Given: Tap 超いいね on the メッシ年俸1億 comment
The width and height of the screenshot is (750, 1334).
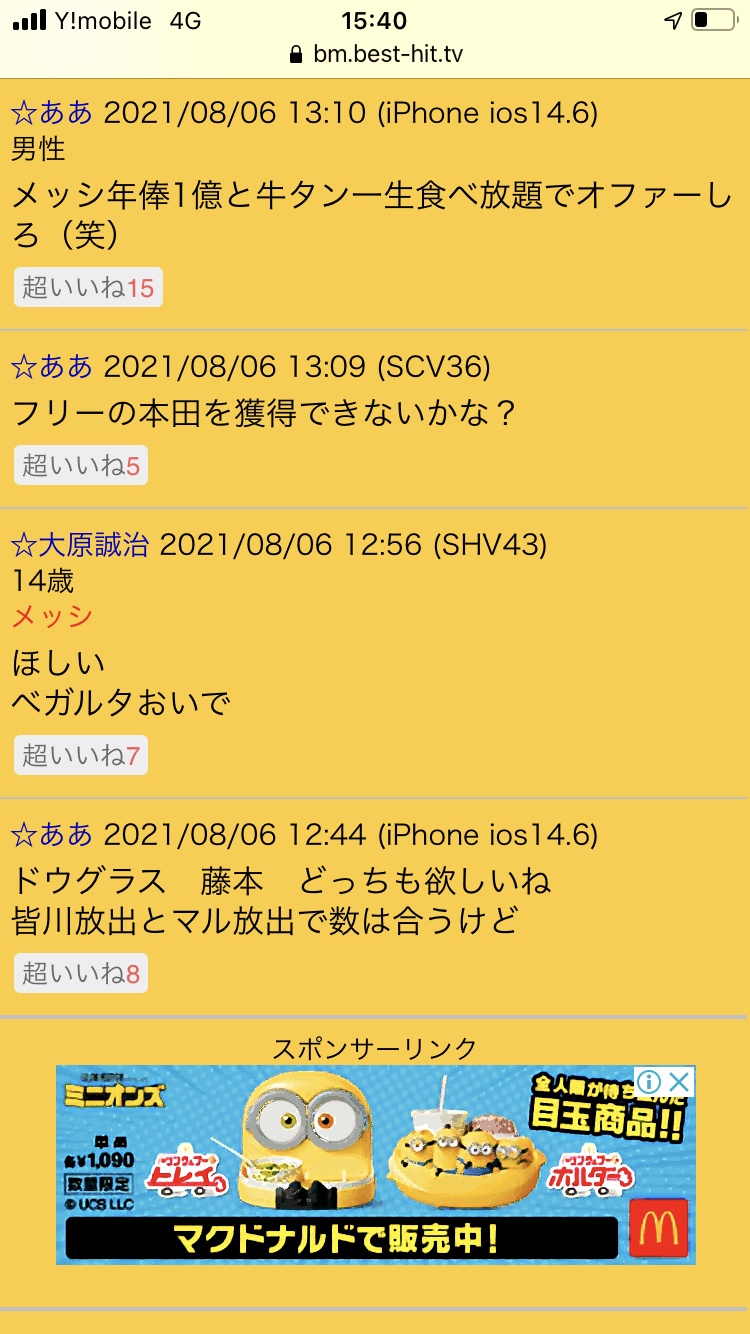Looking at the screenshot, I should (88, 288).
